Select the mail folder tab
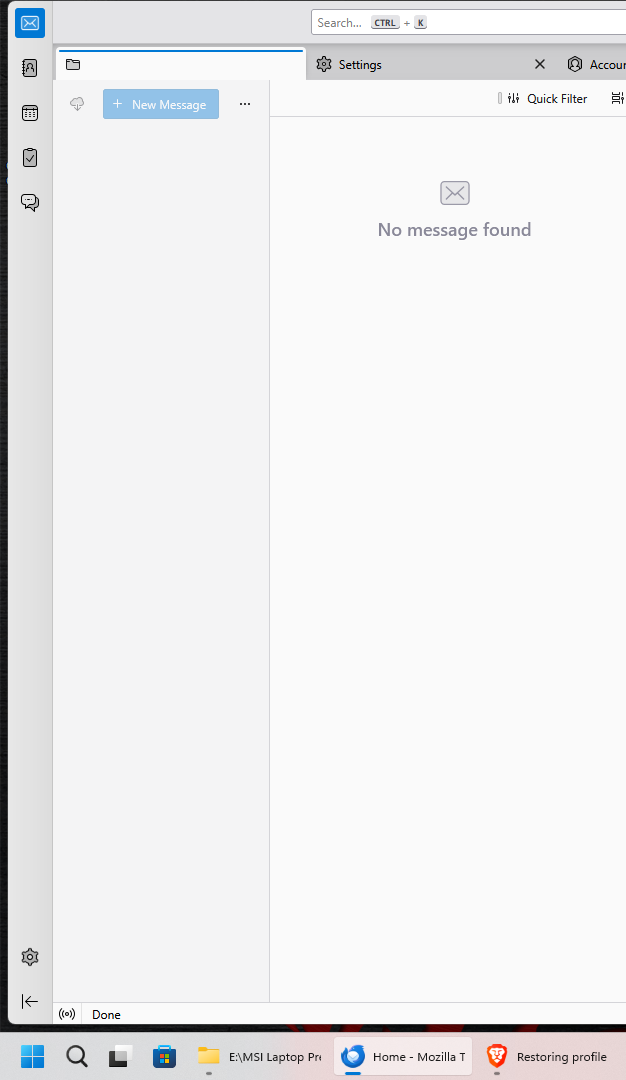Image resolution: width=626 pixels, height=1080 pixels. [x=180, y=65]
